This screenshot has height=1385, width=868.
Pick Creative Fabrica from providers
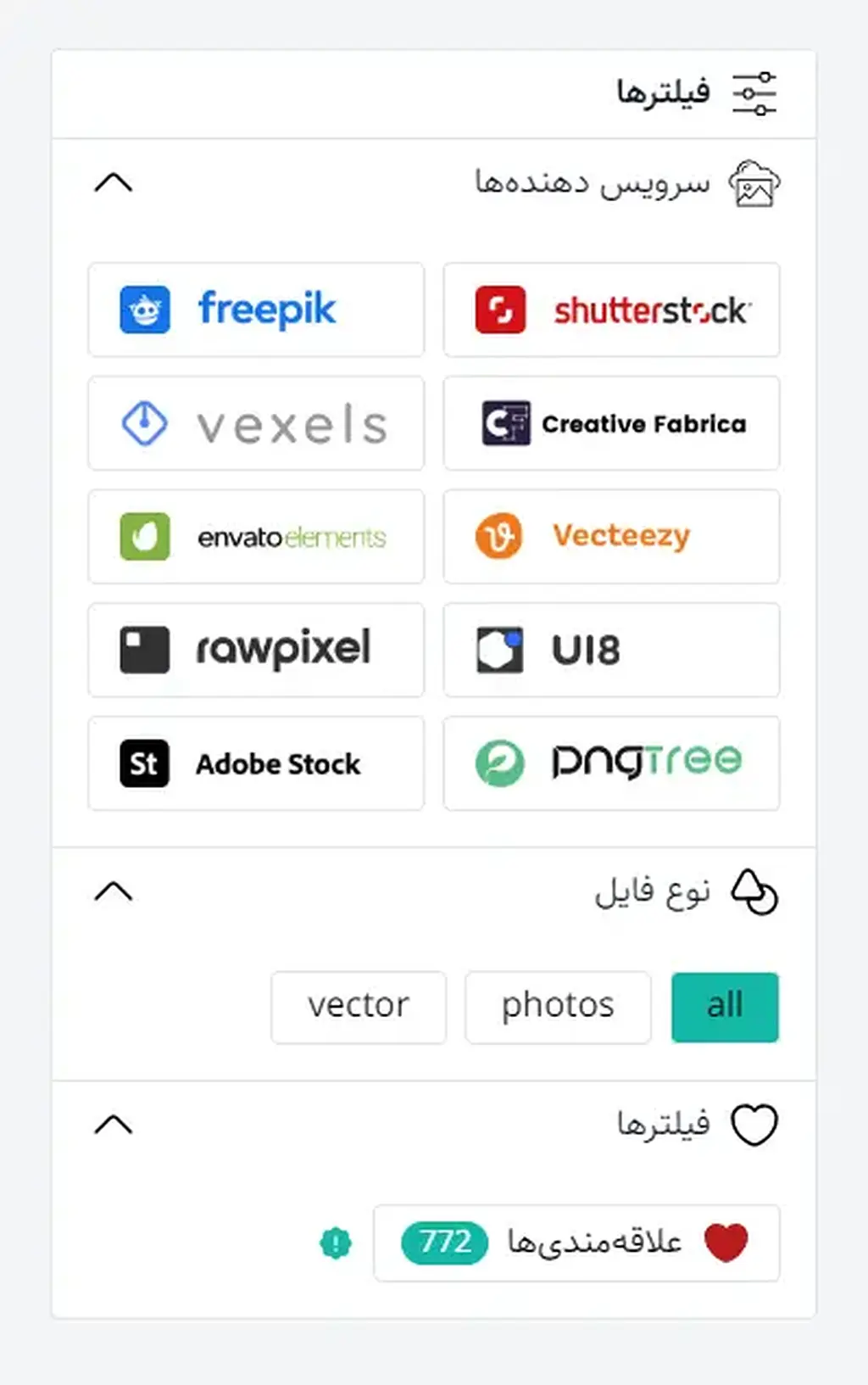coord(611,423)
